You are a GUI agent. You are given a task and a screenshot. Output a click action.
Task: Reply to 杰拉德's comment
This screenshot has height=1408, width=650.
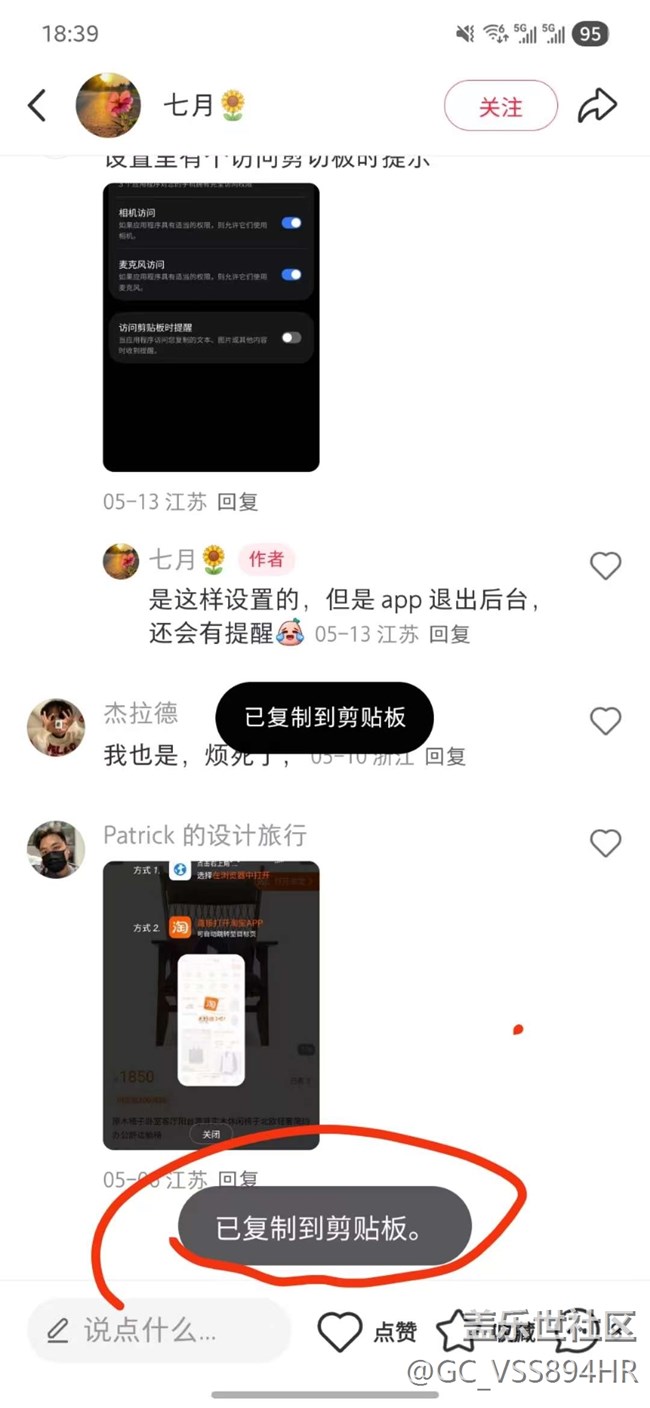click(x=445, y=757)
